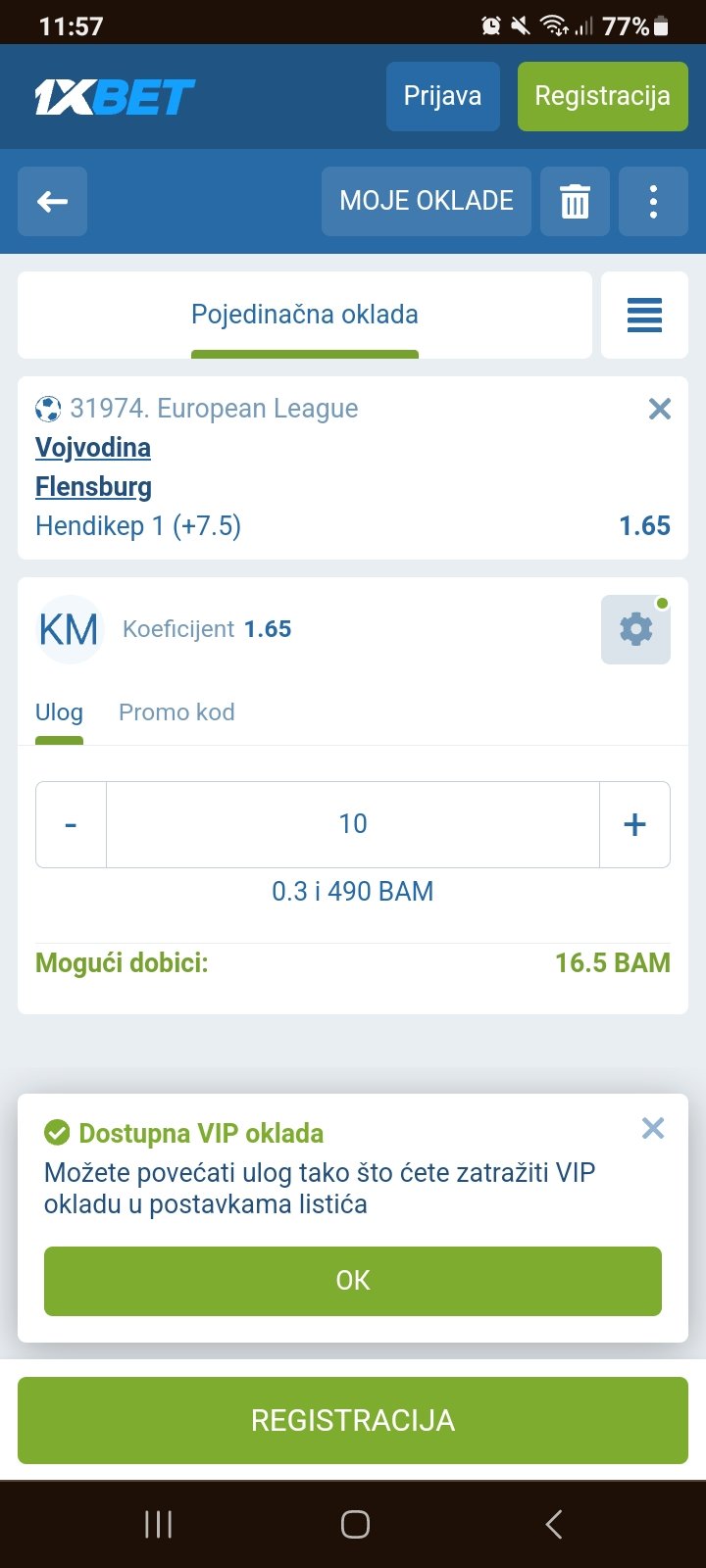Select the Ulog tab
Screen dimensions: 706x1568
[59, 712]
